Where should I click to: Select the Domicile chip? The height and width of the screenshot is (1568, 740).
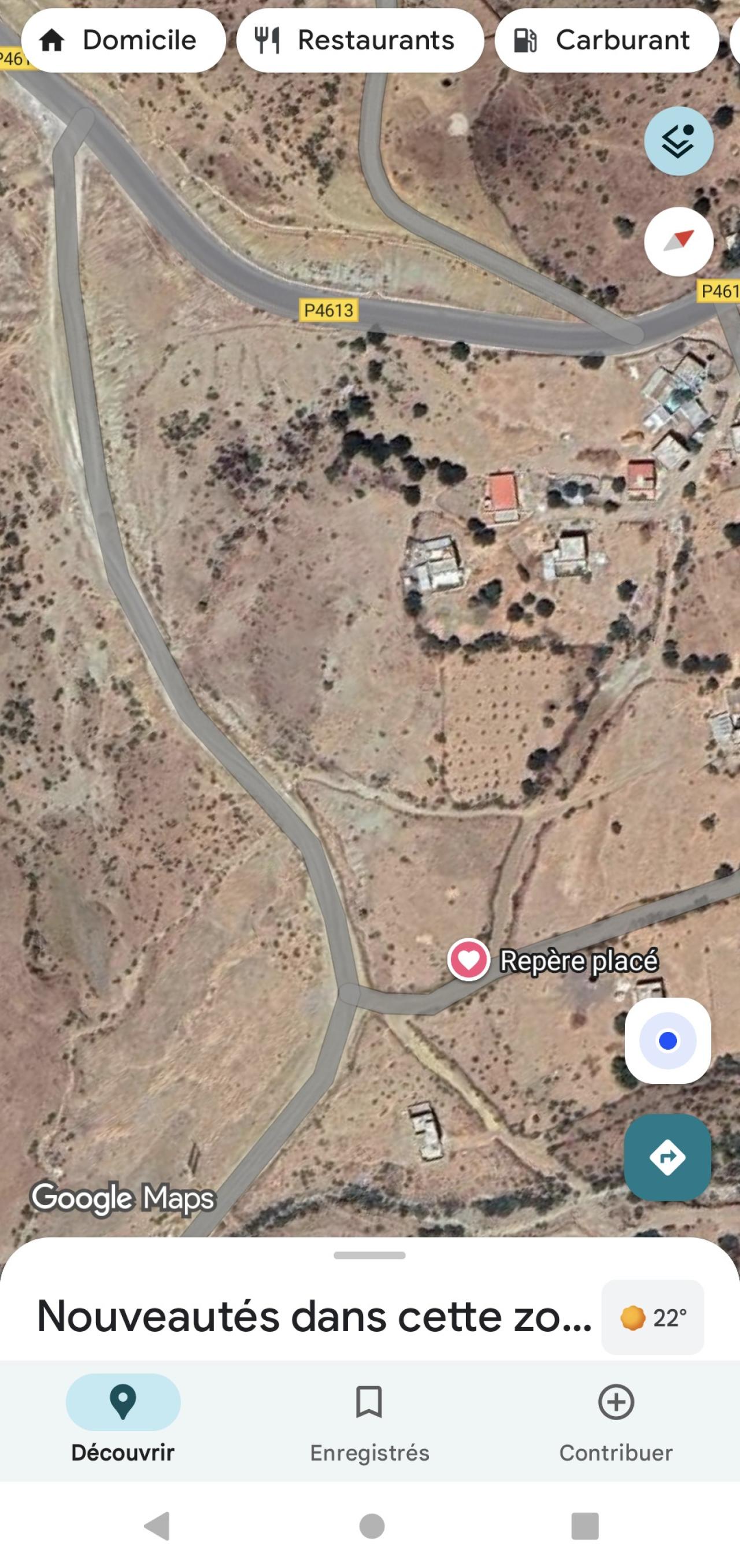tap(123, 41)
